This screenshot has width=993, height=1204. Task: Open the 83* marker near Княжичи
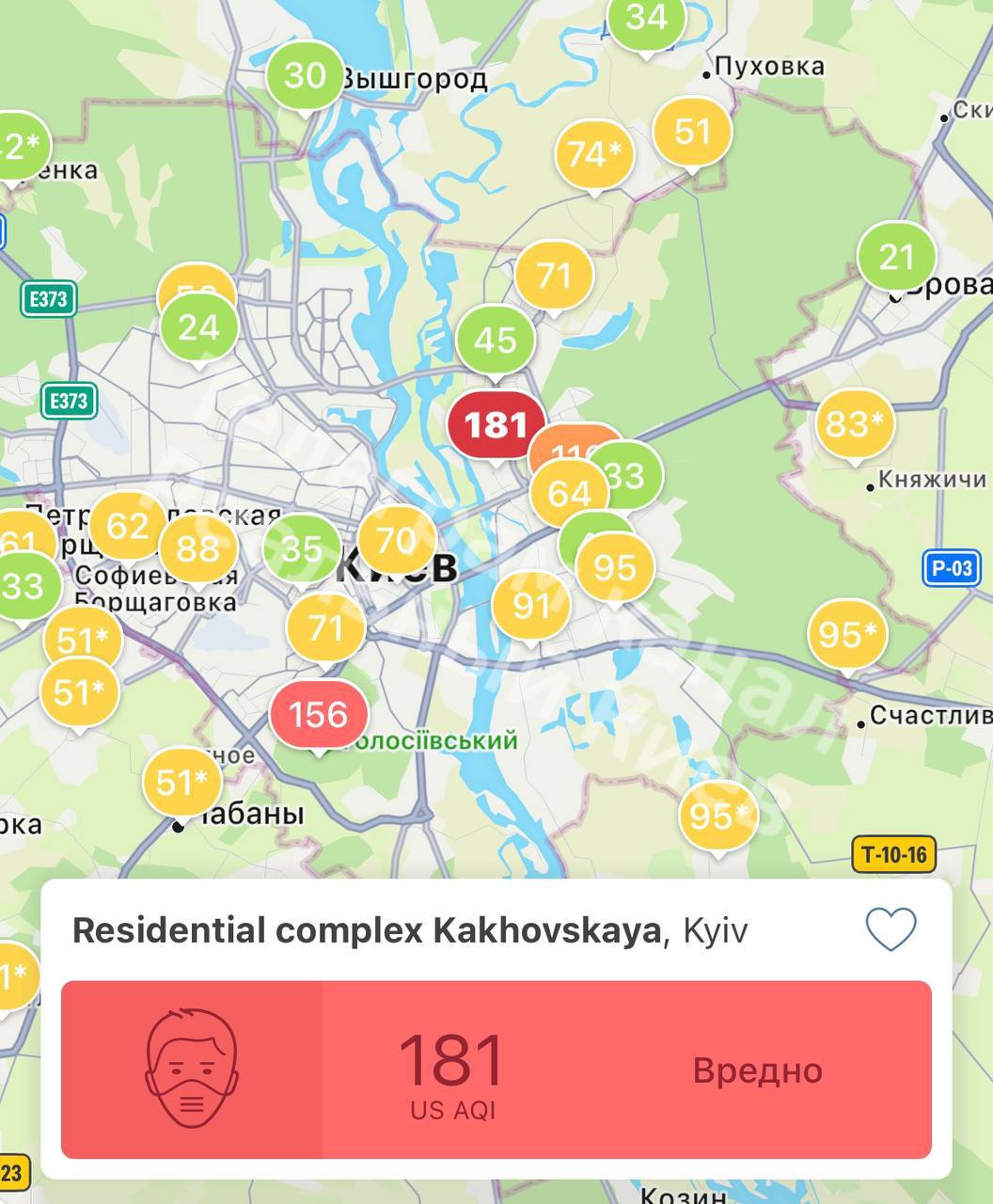coord(854,424)
